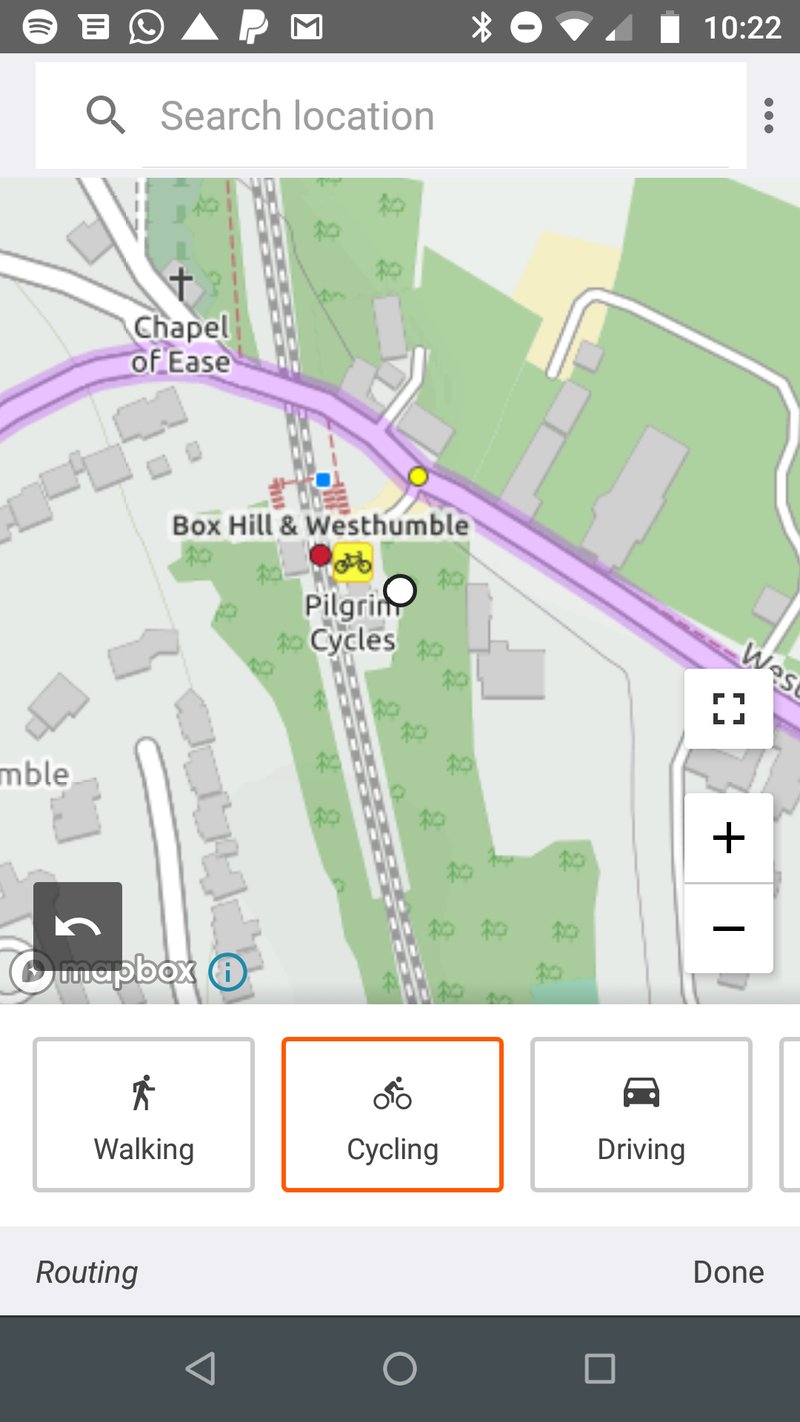This screenshot has height=1422, width=800.
Task: Open map attribution info
Action: [x=228, y=971]
